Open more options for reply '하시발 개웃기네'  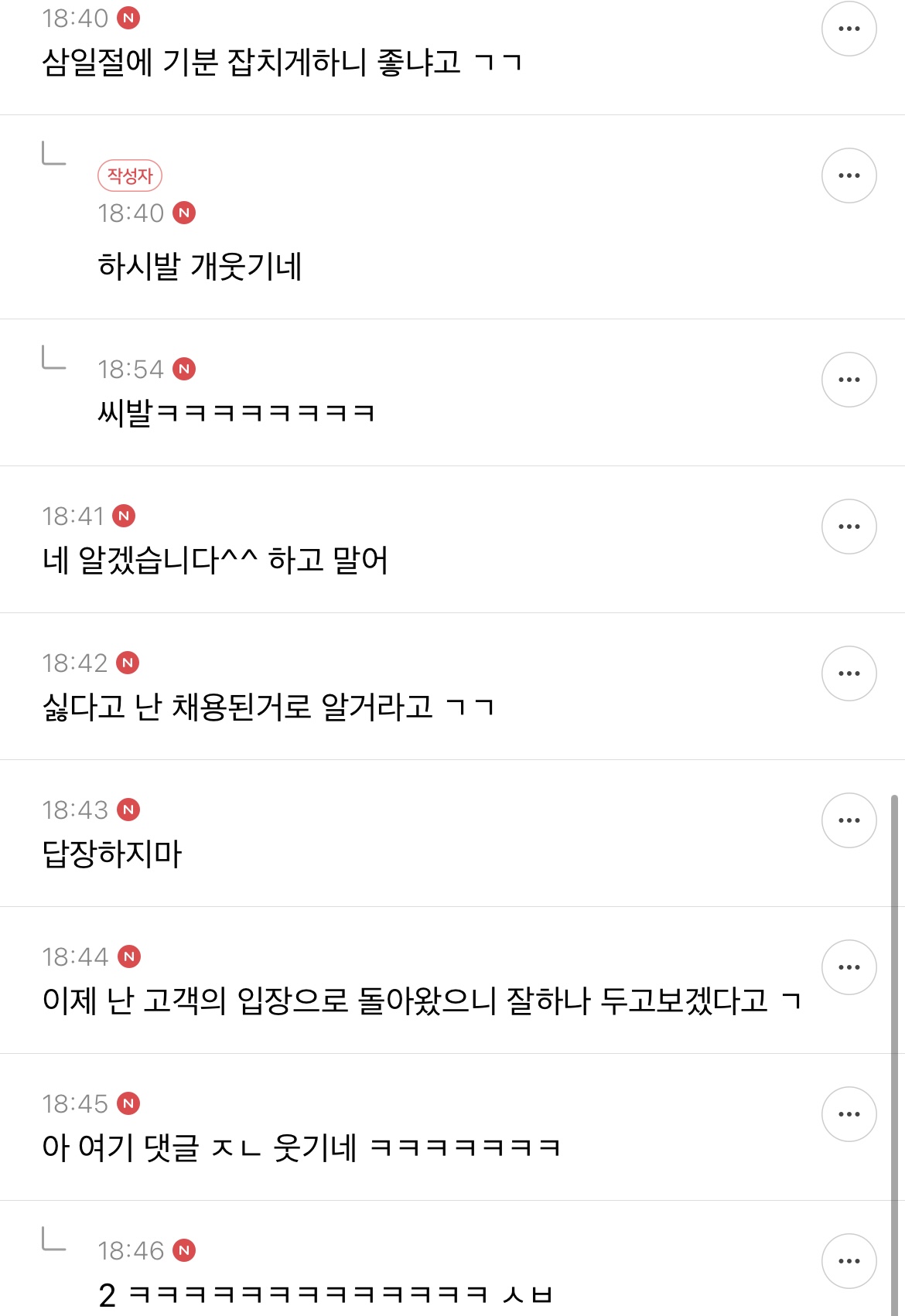coord(849,176)
